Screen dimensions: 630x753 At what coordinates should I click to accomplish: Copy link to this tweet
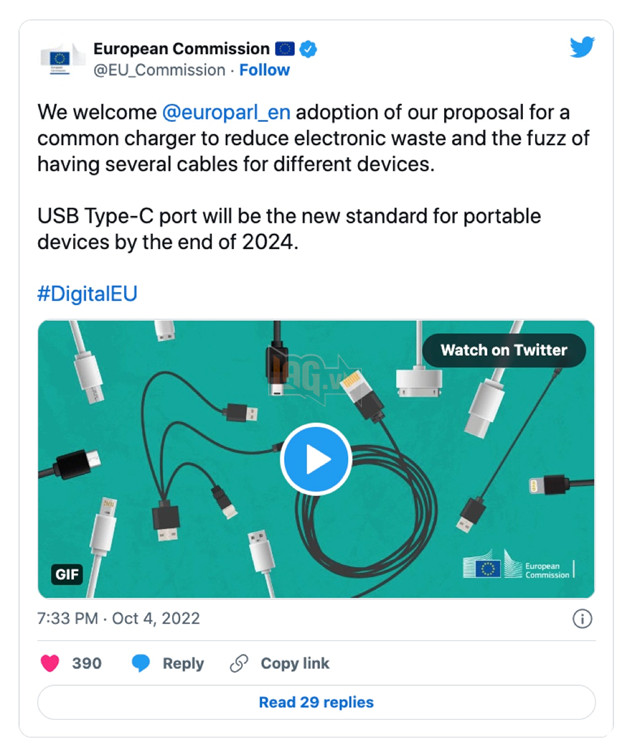(x=280, y=663)
